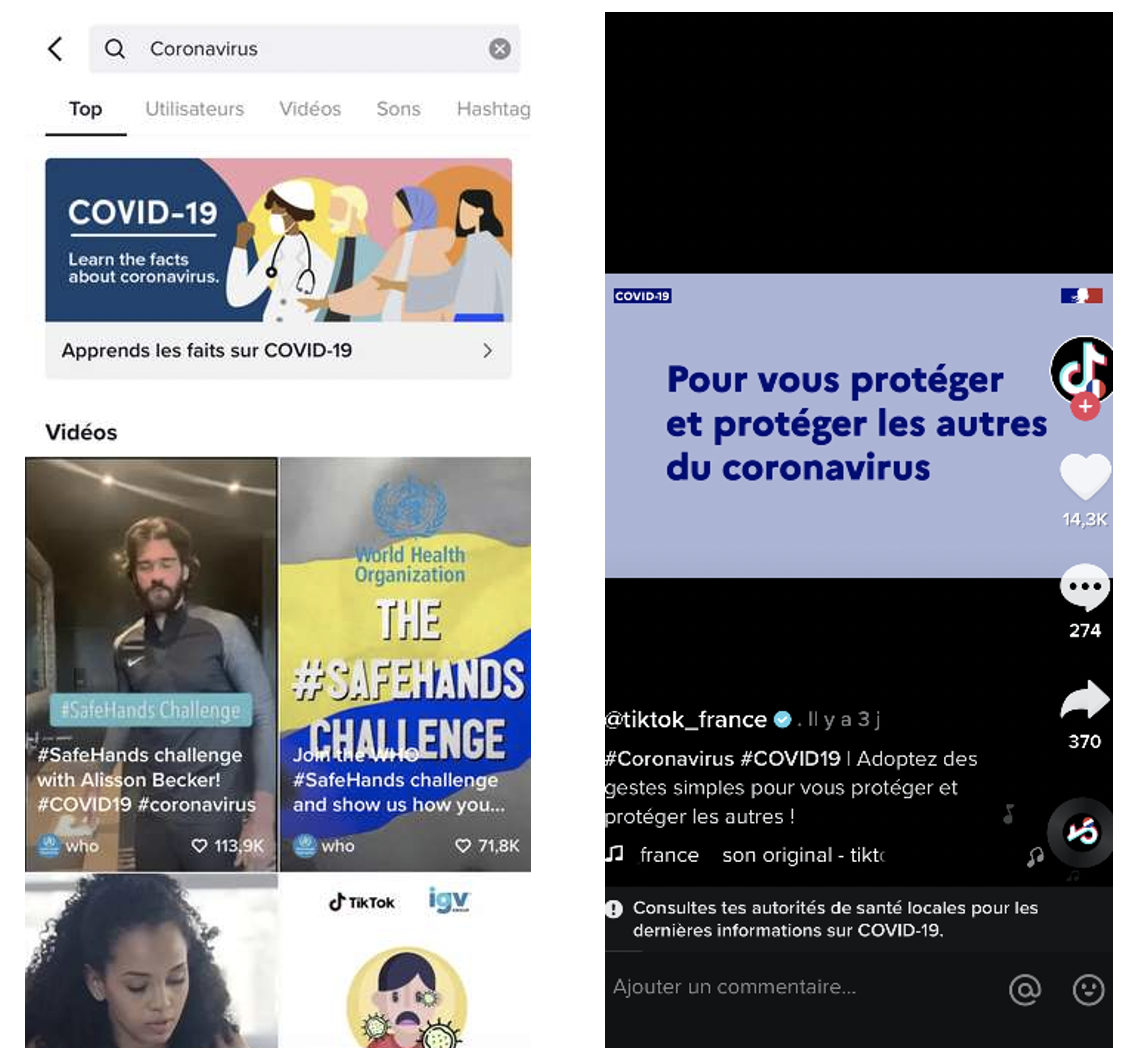Select the Hashtag tab
Screen dimensions: 1132x1058
(x=492, y=109)
